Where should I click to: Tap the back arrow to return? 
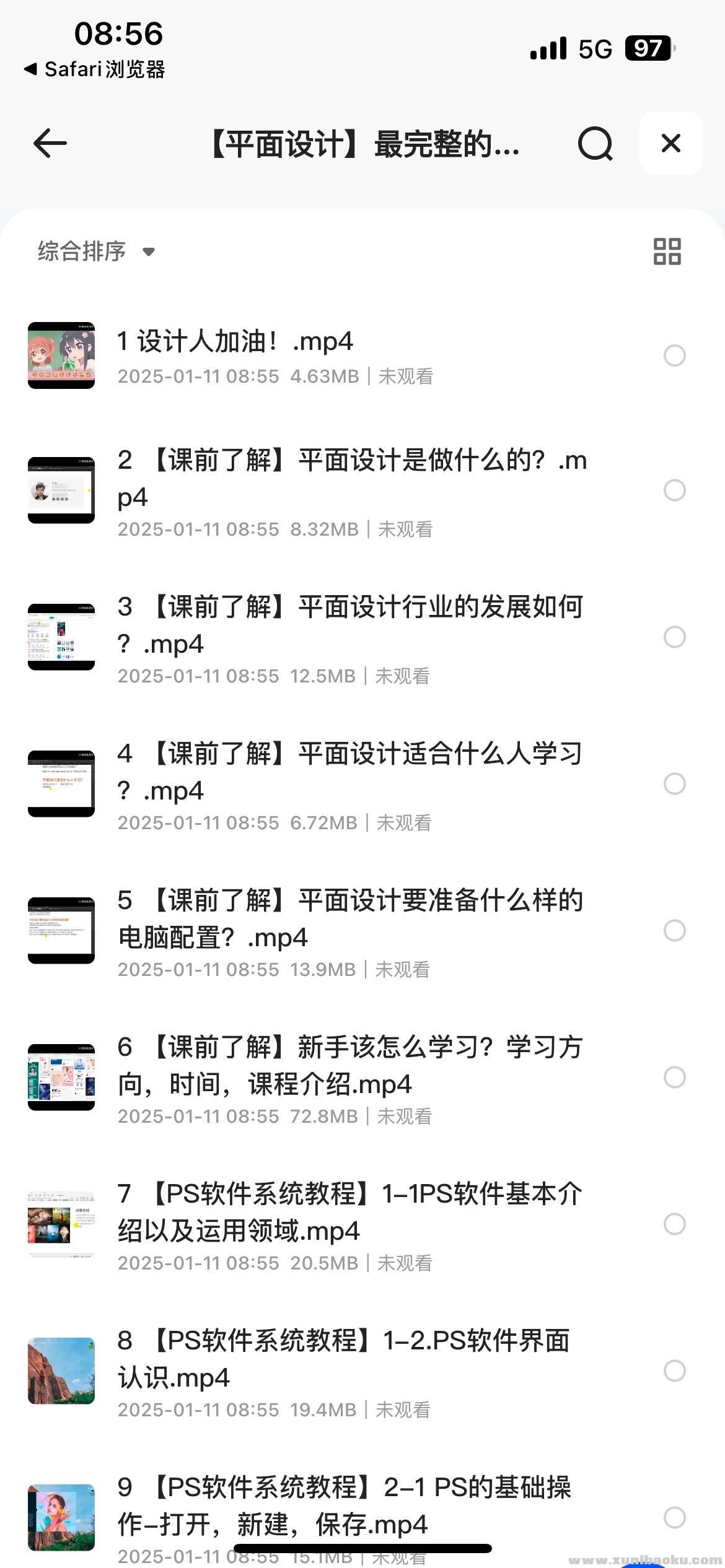(50, 143)
